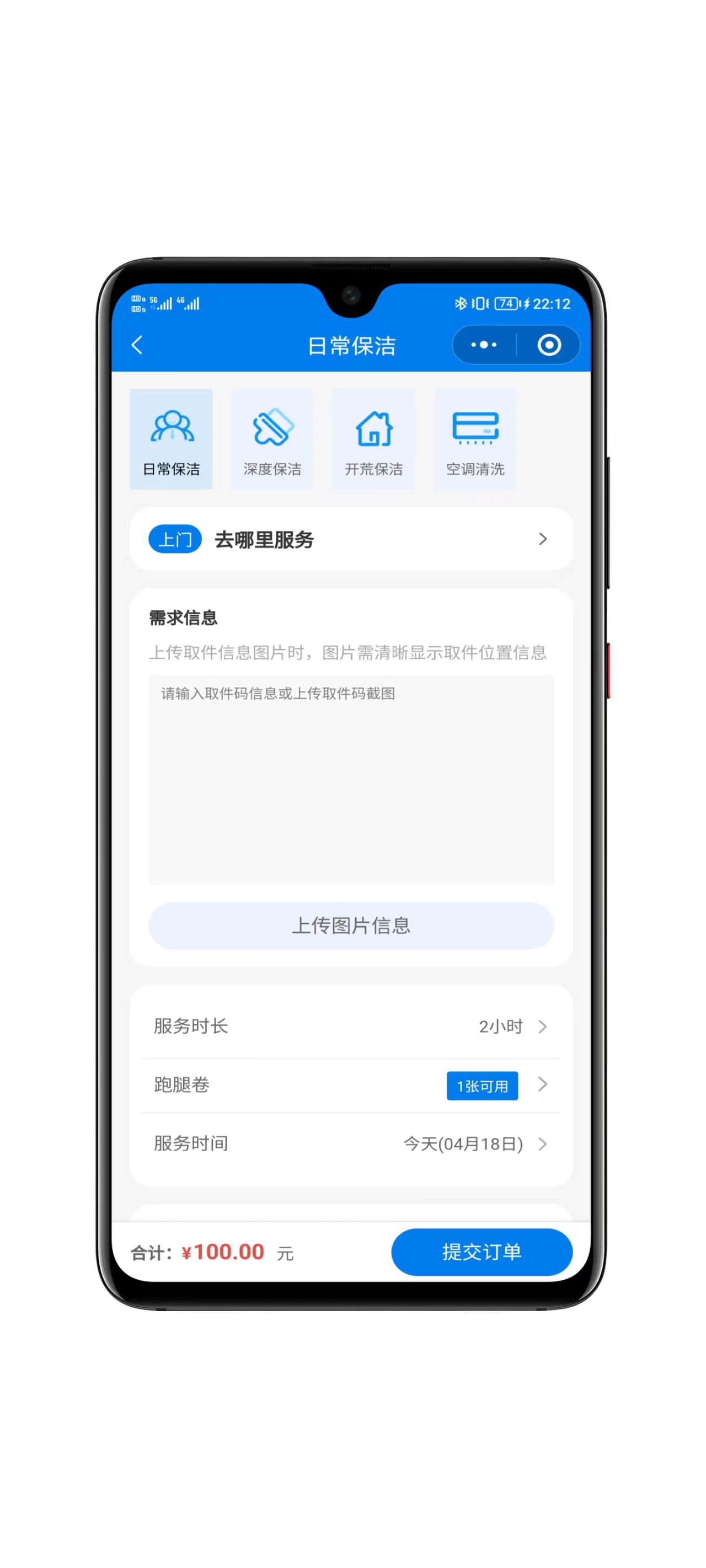The height and width of the screenshot is (1568, 706).
Task: Switch to the 开荒保洁 service
Action: click(x=373, y=439)
